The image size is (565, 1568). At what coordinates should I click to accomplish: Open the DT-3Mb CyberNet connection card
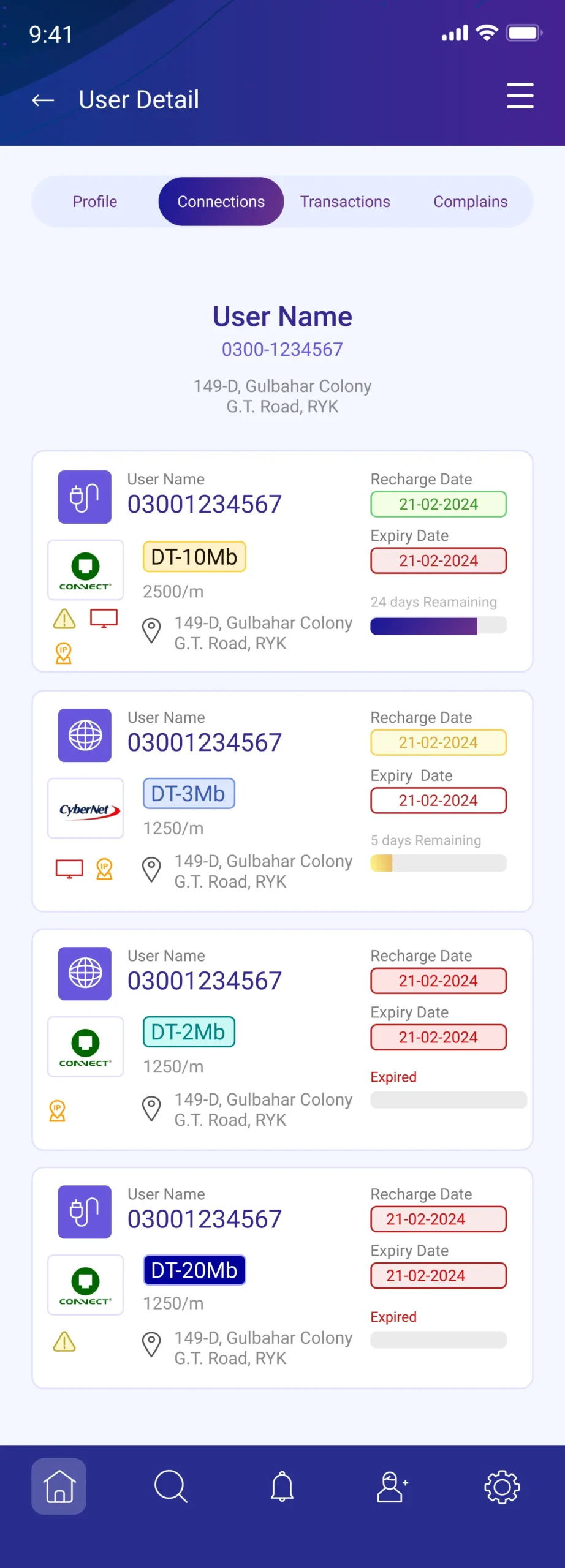click(x=282, y=801)
